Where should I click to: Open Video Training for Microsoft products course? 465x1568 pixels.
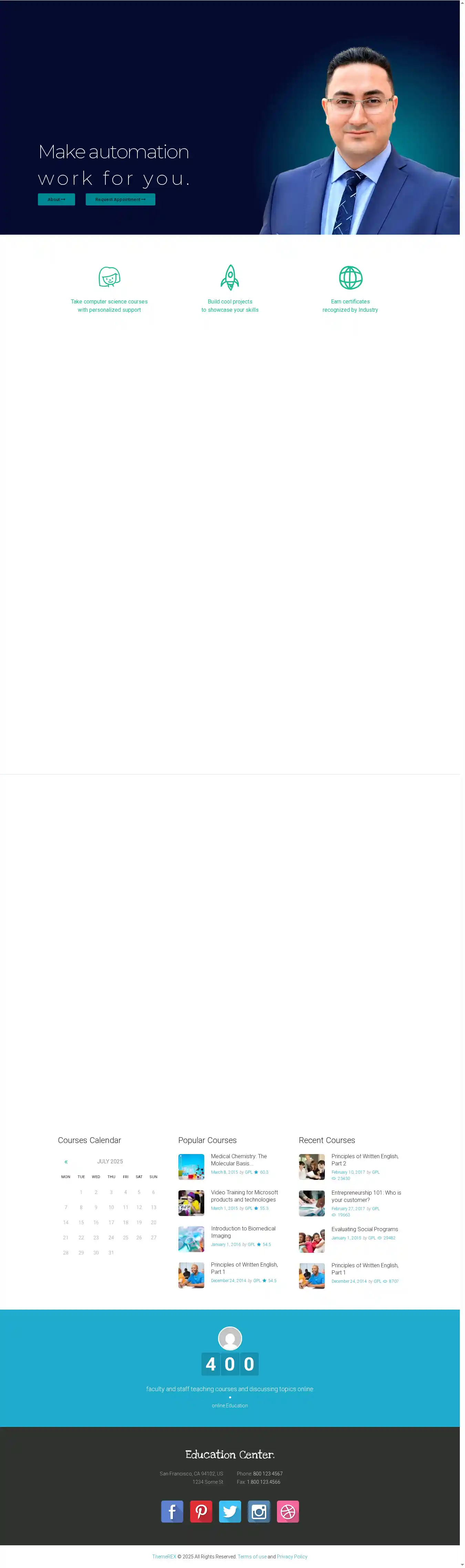click(244, 1195)
